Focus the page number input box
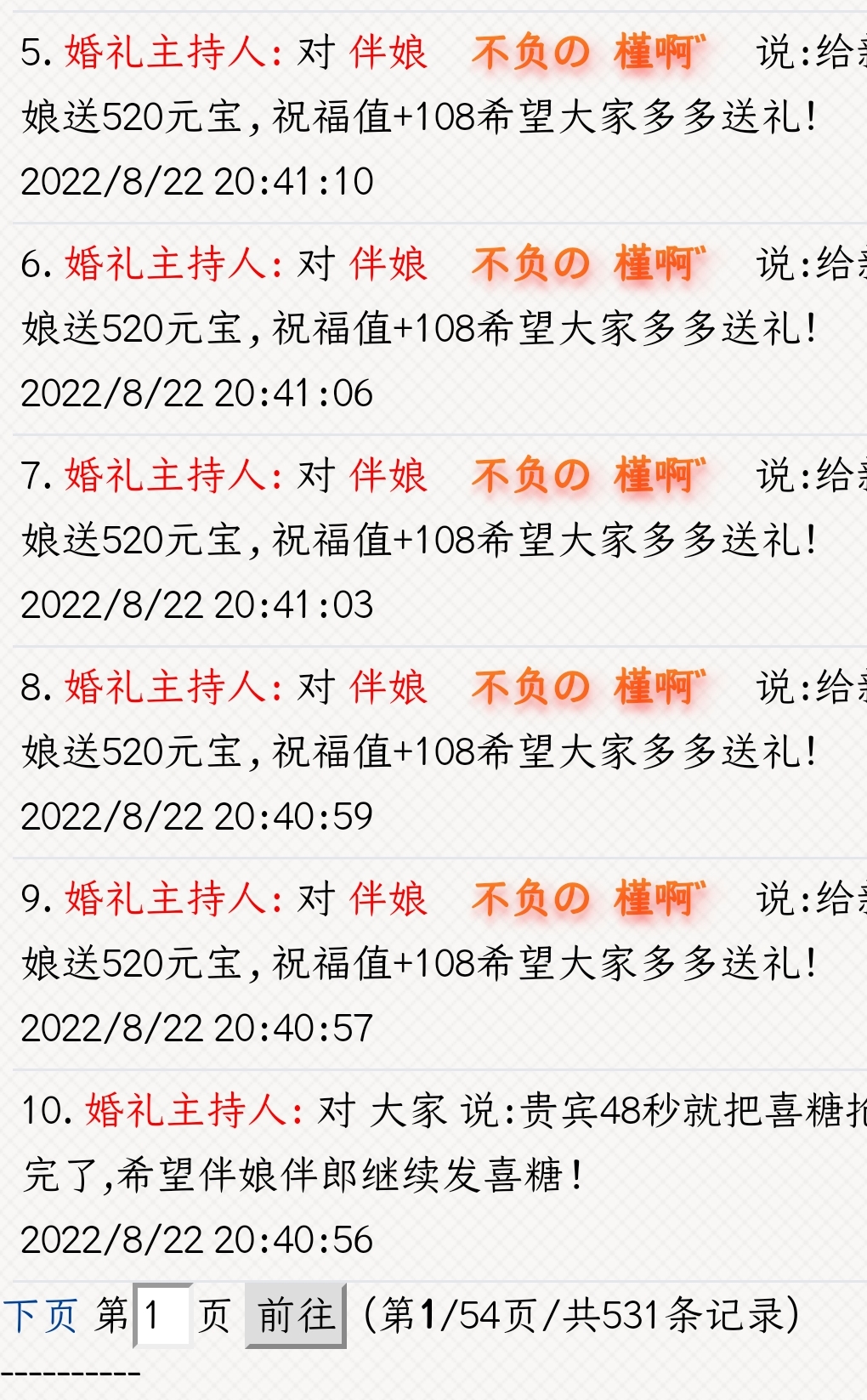 click(162, 1316)
